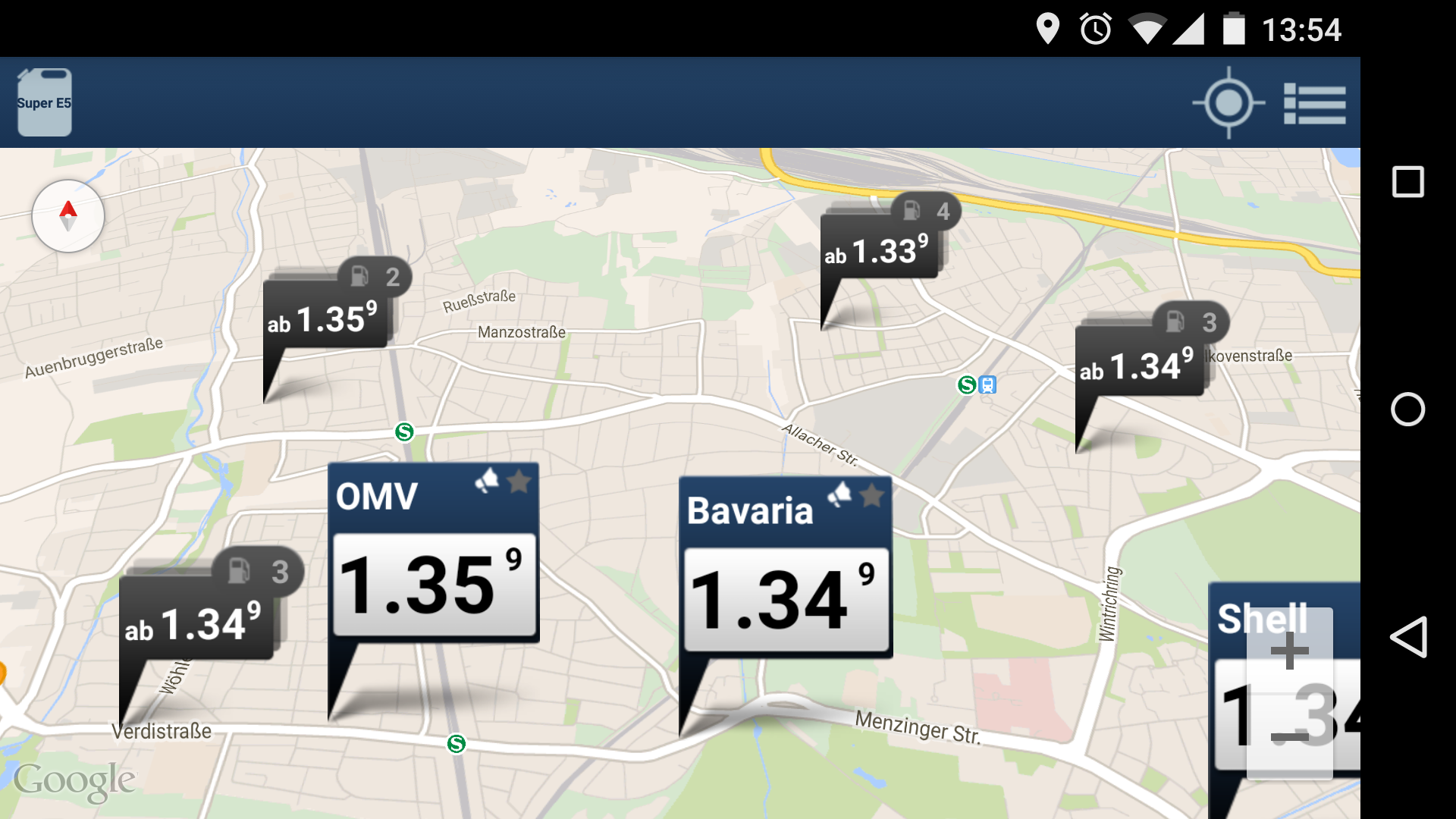The image size is (1456, 819).
Task: Expand cluster of 3 stations near Verdistraße
Action: coord(197,622)
